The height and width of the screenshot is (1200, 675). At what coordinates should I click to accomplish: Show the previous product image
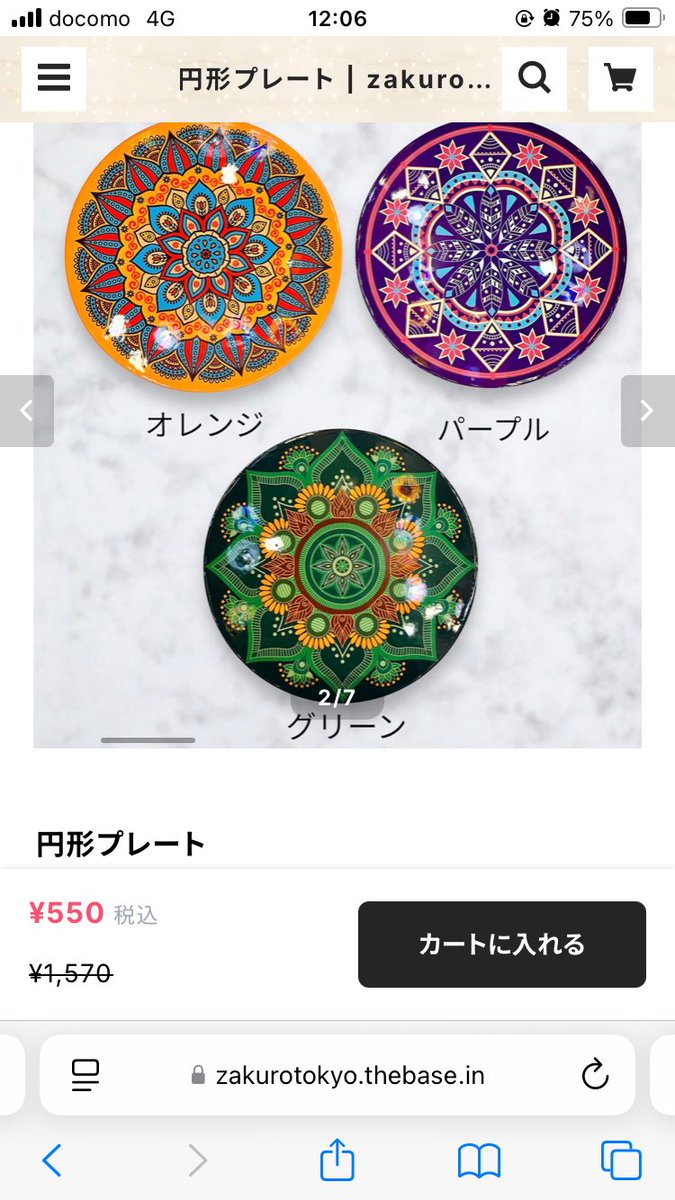(27, 410)
